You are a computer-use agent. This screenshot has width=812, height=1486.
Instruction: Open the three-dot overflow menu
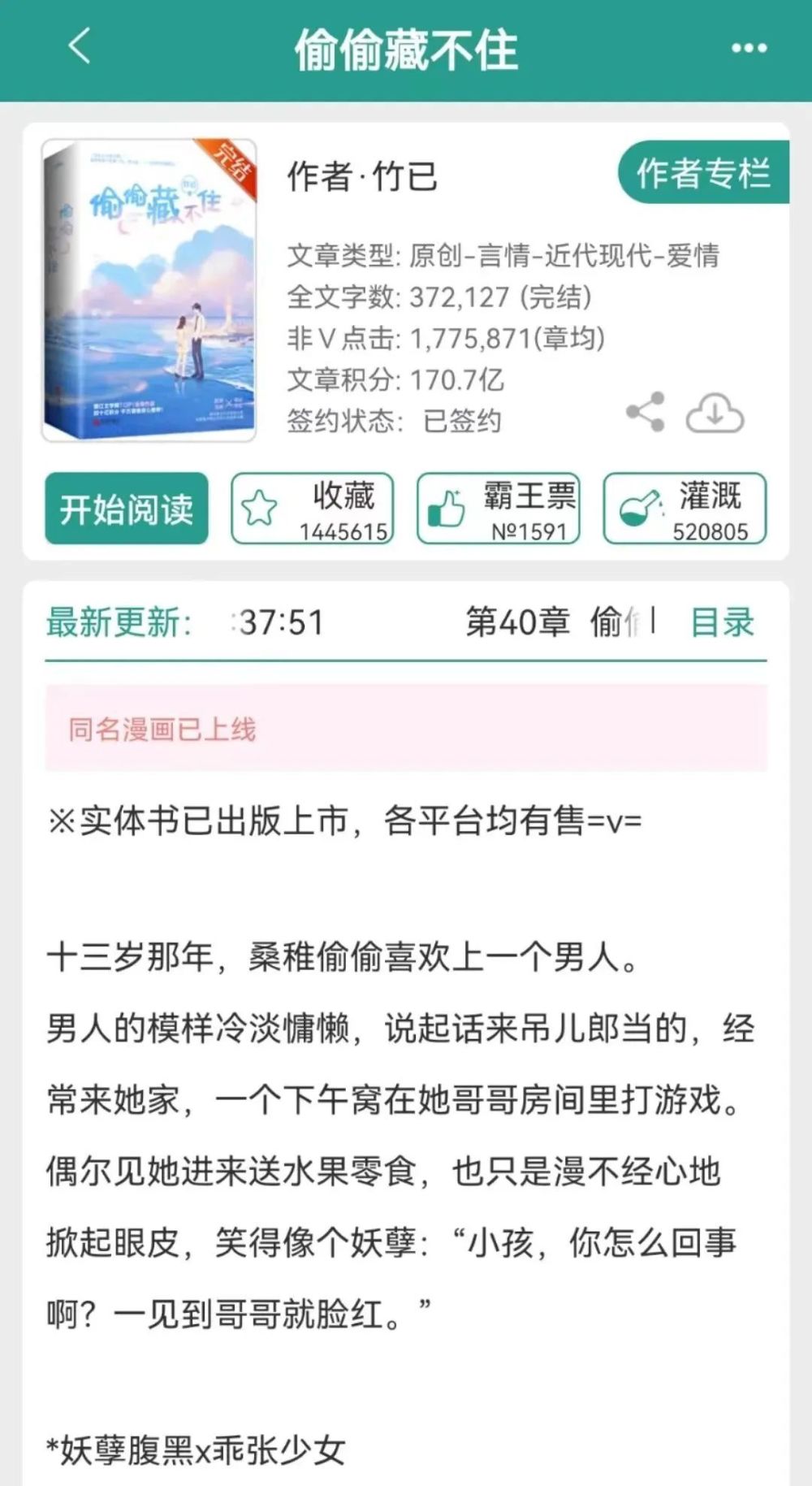tap(748, 49)
